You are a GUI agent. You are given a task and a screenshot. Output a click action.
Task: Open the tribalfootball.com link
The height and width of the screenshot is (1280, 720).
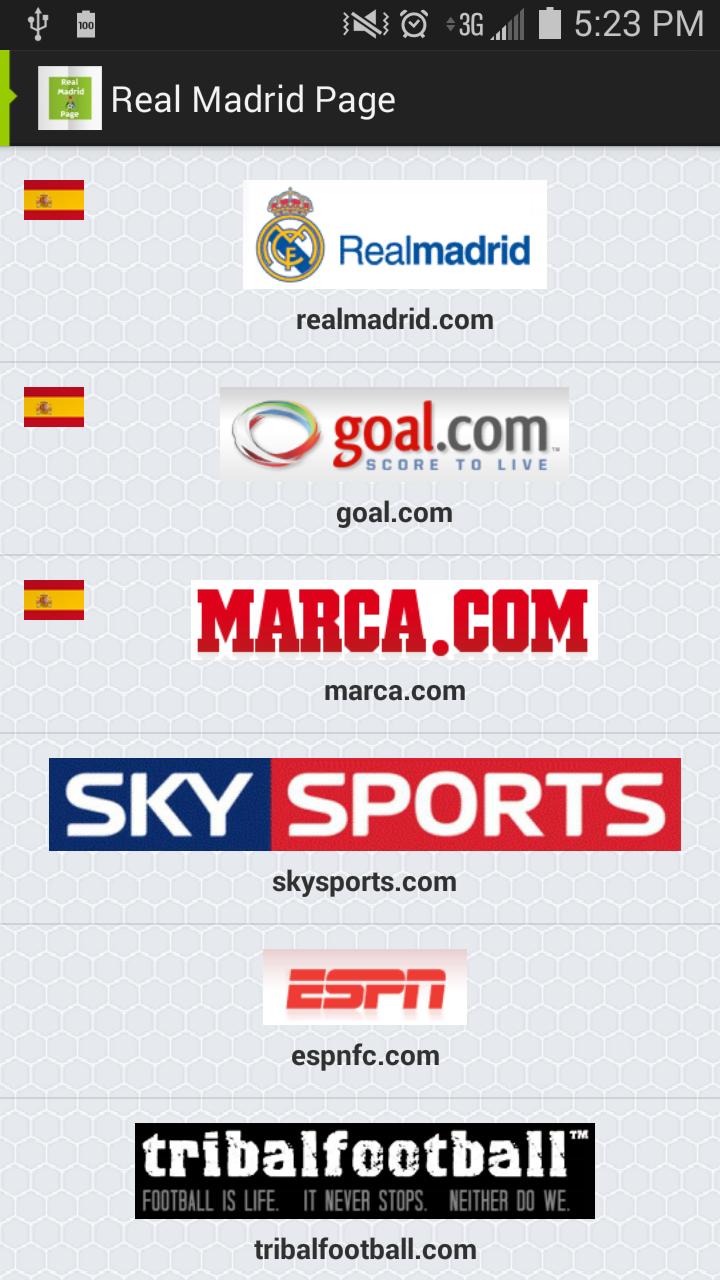(363, 1249)
